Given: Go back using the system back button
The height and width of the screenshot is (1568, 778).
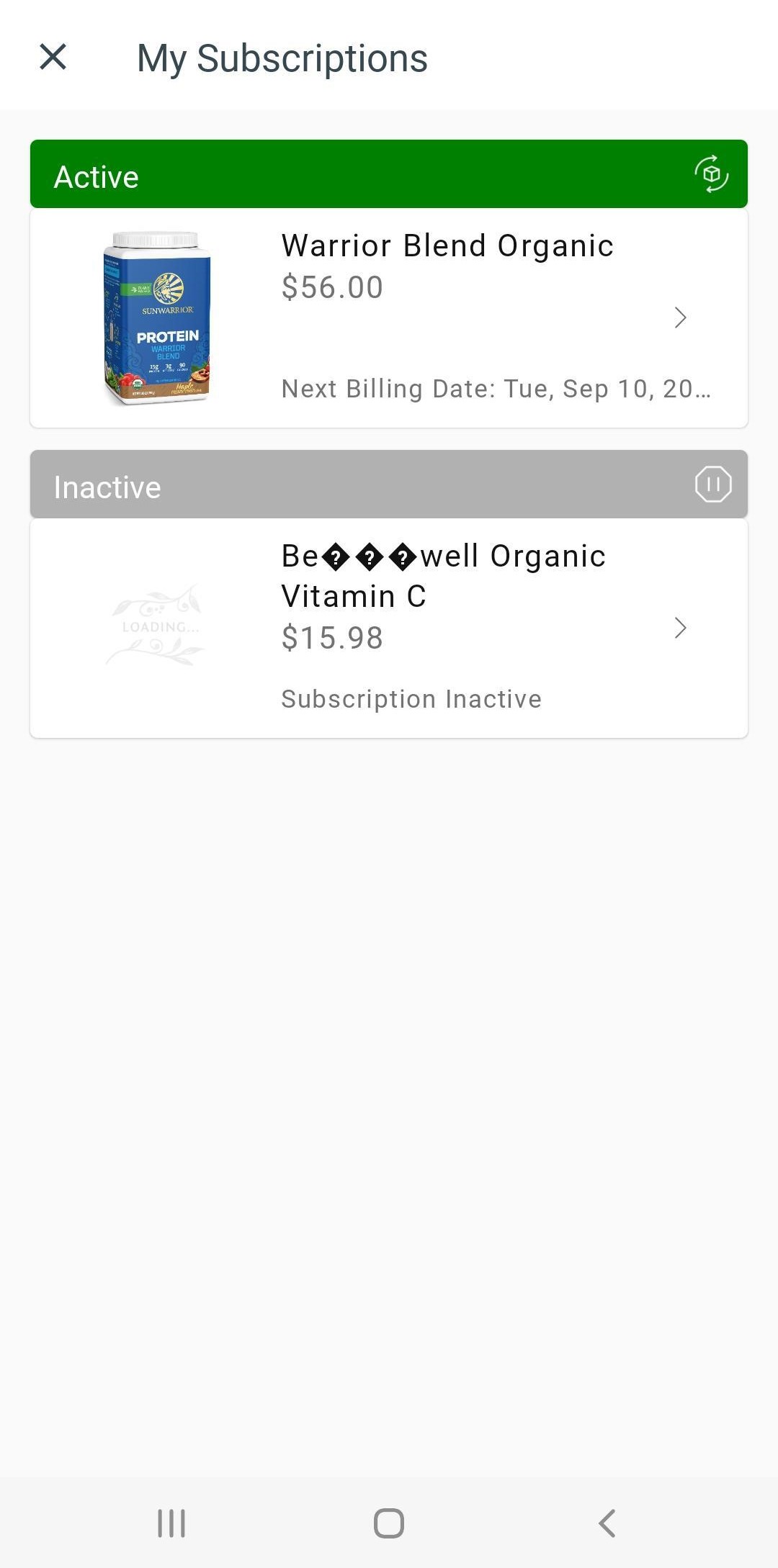Looking at the screenshot, I should click(x=607, y=1523).
